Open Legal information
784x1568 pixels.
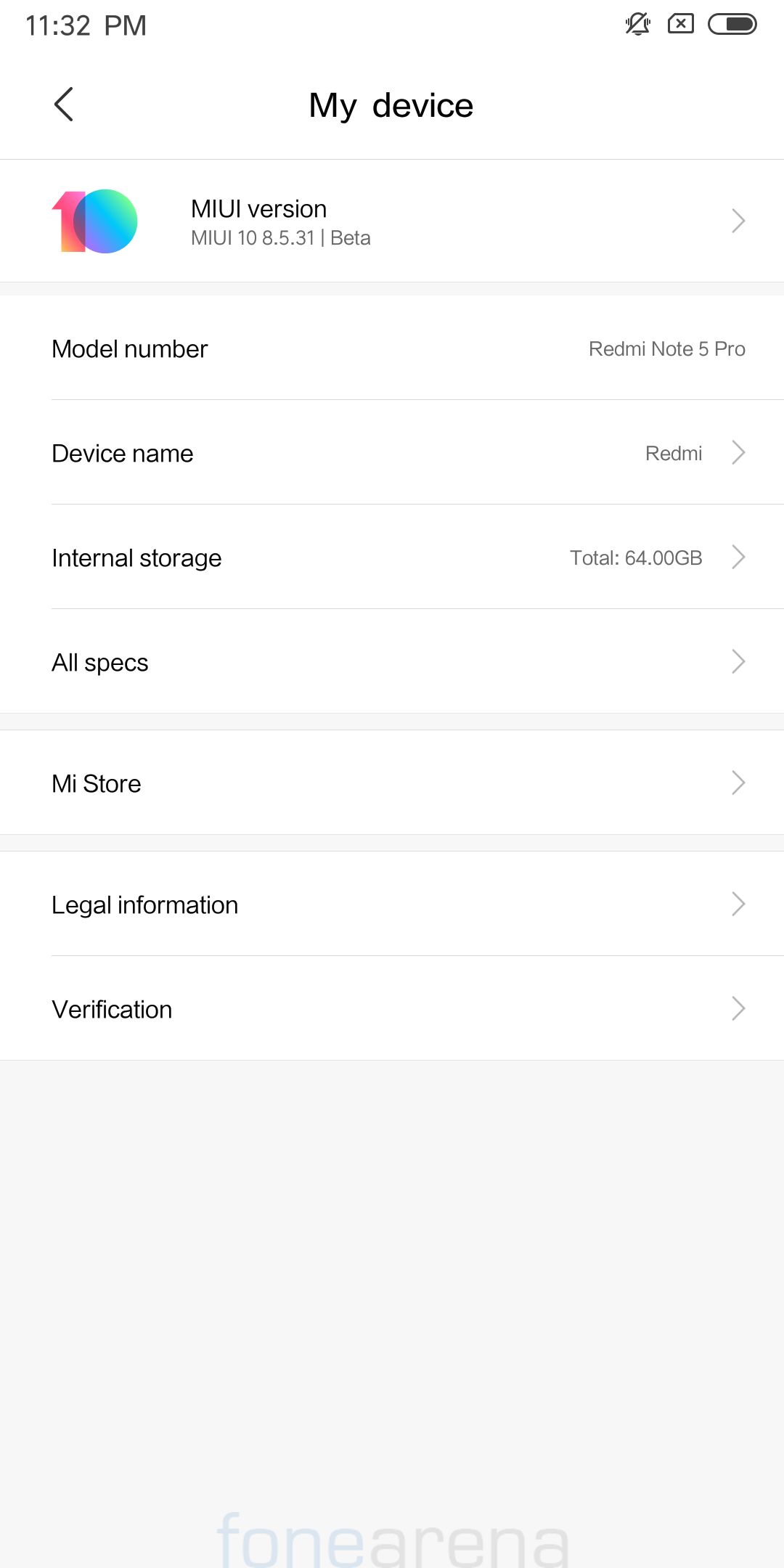pos(392,904)
